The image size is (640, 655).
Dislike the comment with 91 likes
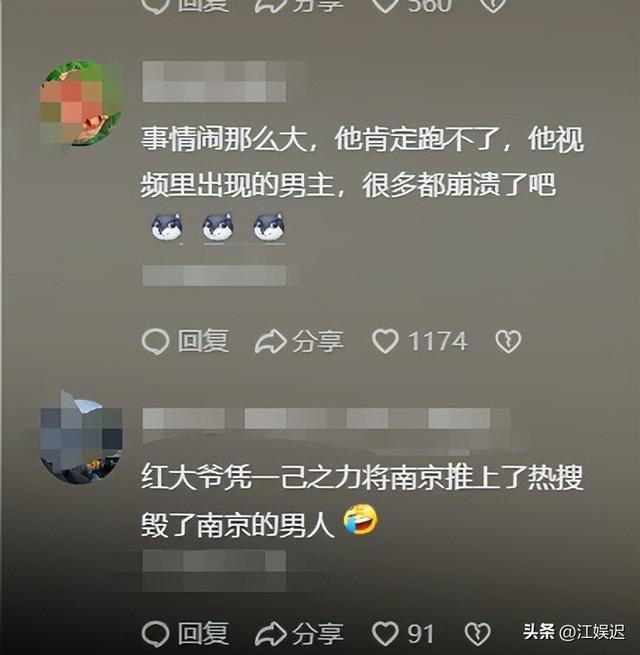point(478,633)
